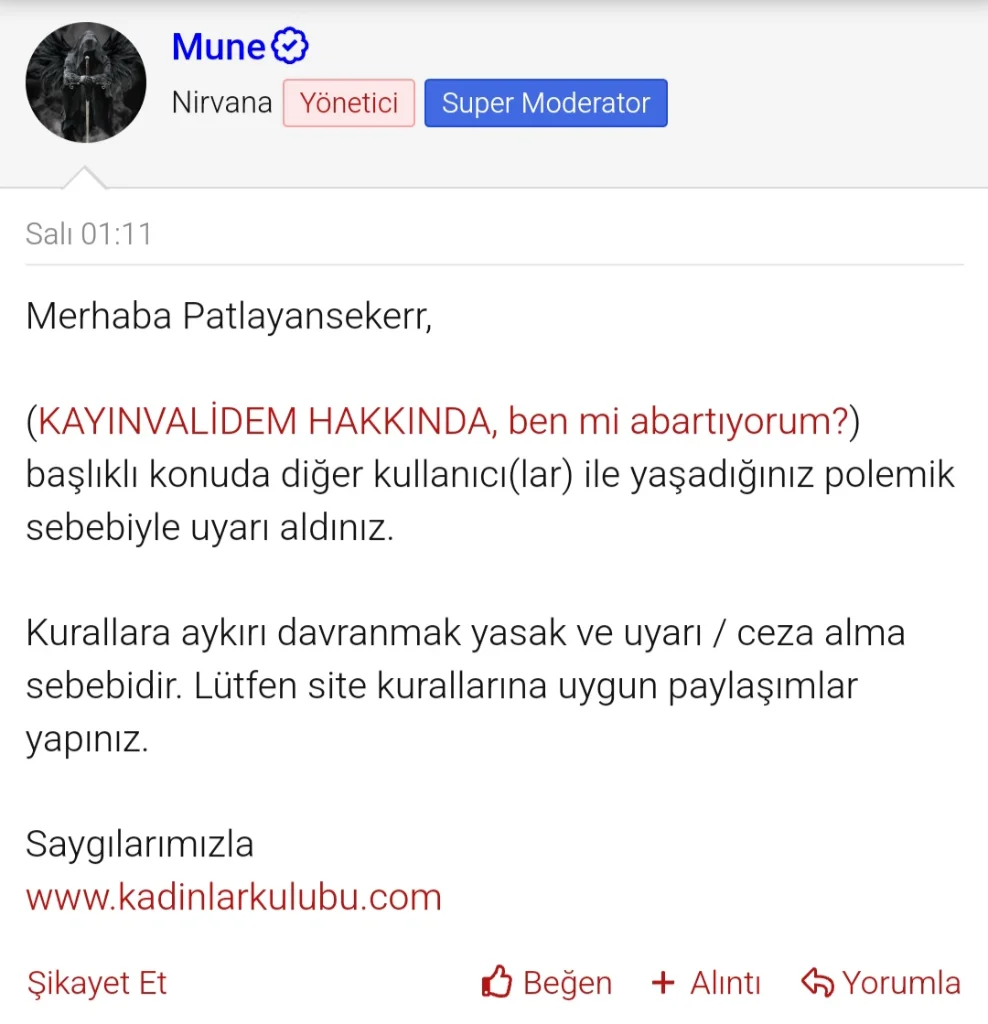
Task: Quote the message using Alıntı
Action: click(706, 983)
